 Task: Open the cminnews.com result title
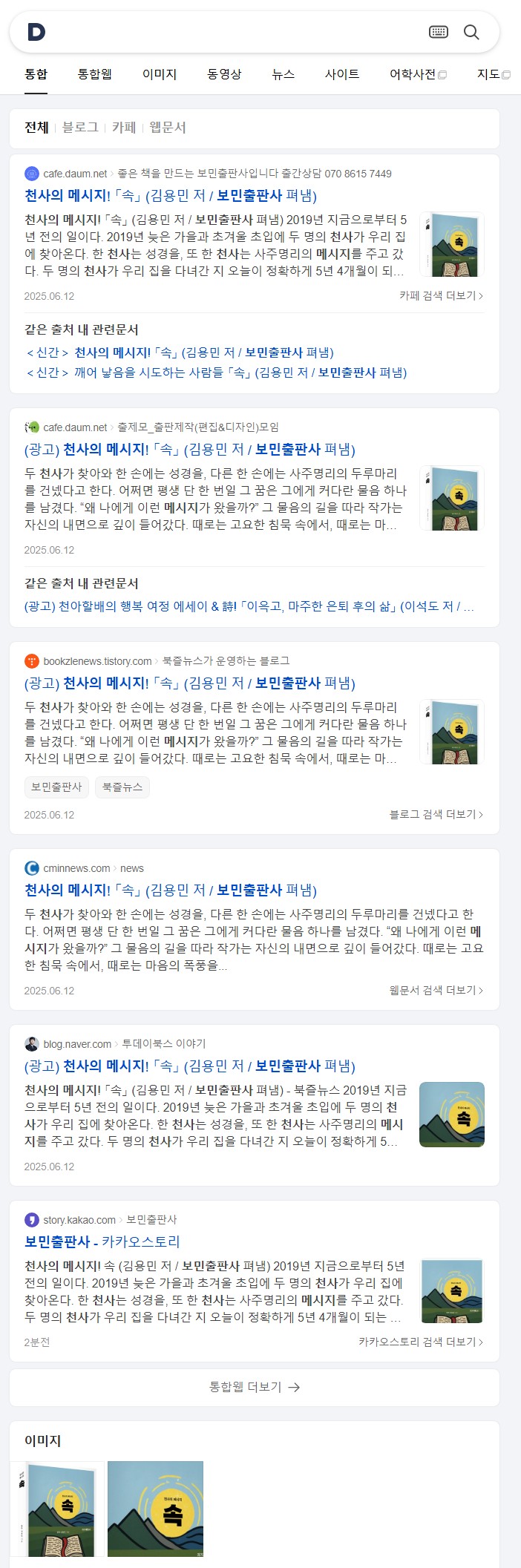(171, 890)
